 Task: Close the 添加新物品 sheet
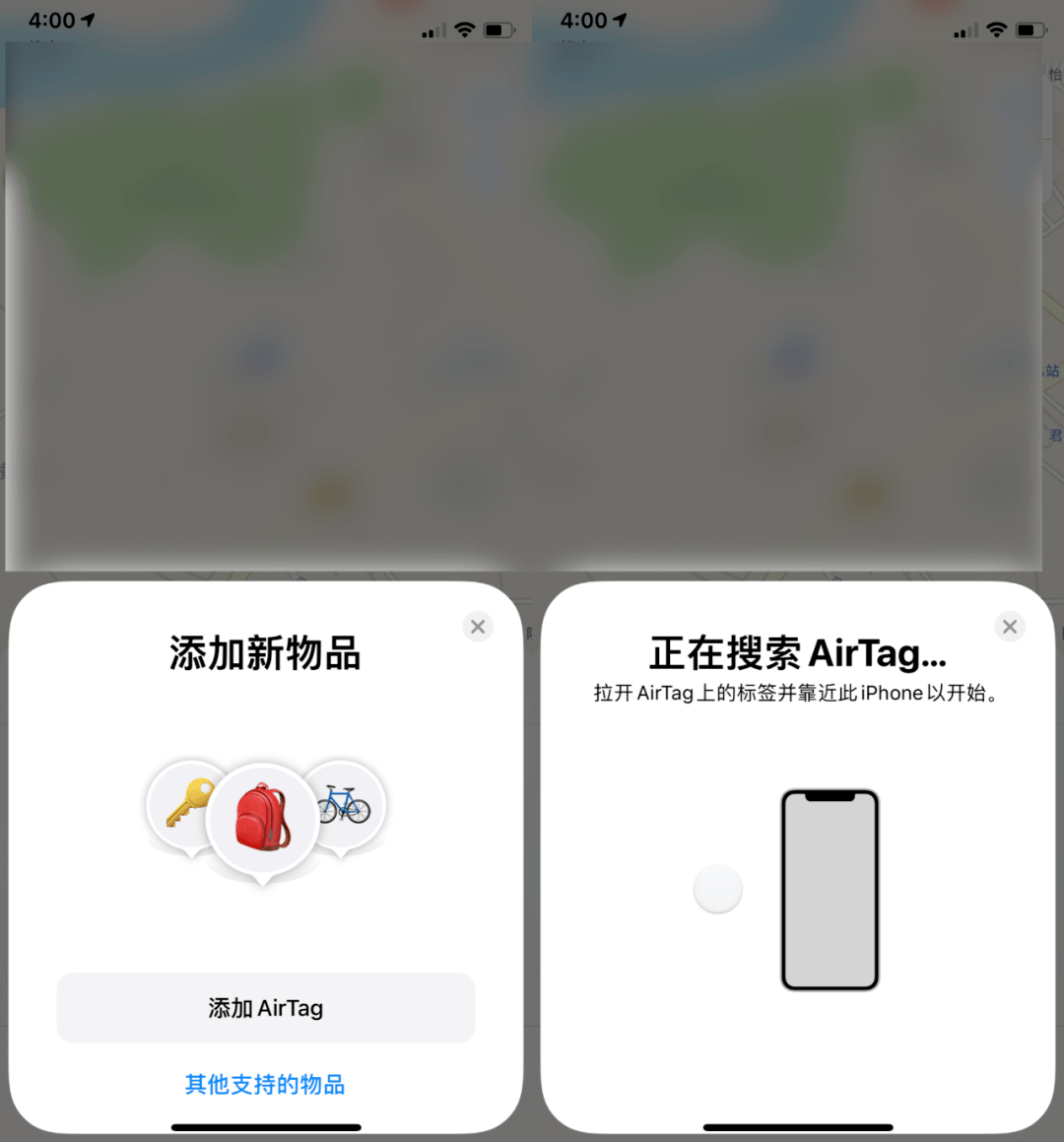click(478, 627)
